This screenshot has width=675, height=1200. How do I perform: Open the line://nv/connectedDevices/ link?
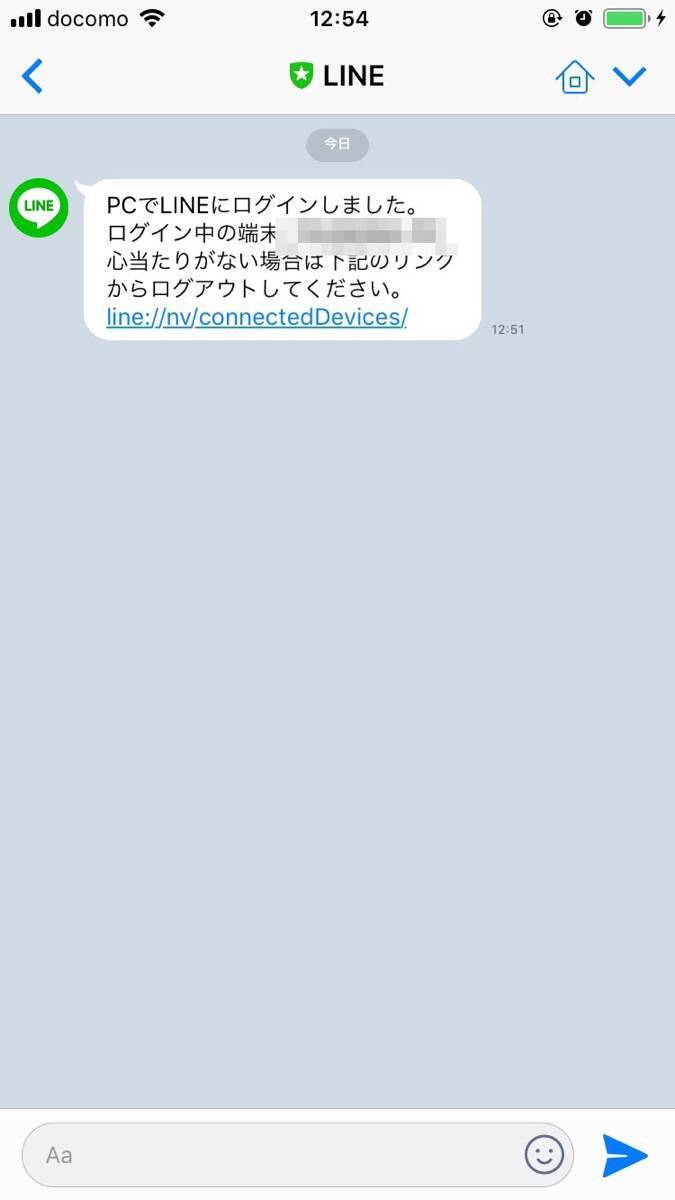pos(257,317)
